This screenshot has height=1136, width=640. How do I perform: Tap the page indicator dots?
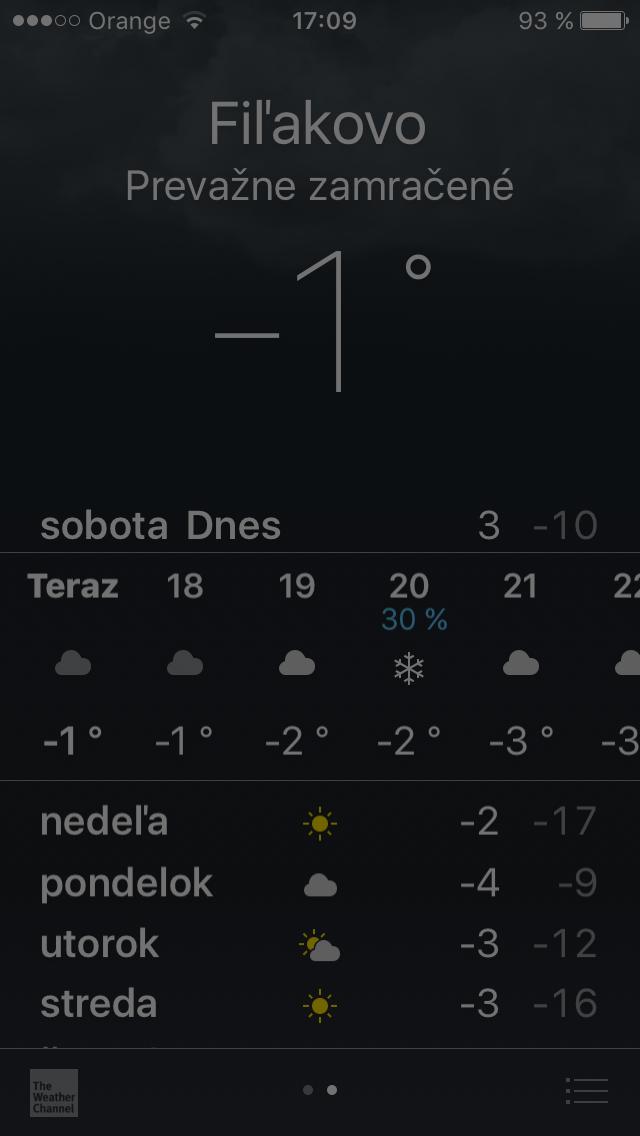pyautogui.click(x=320, y=1090)
